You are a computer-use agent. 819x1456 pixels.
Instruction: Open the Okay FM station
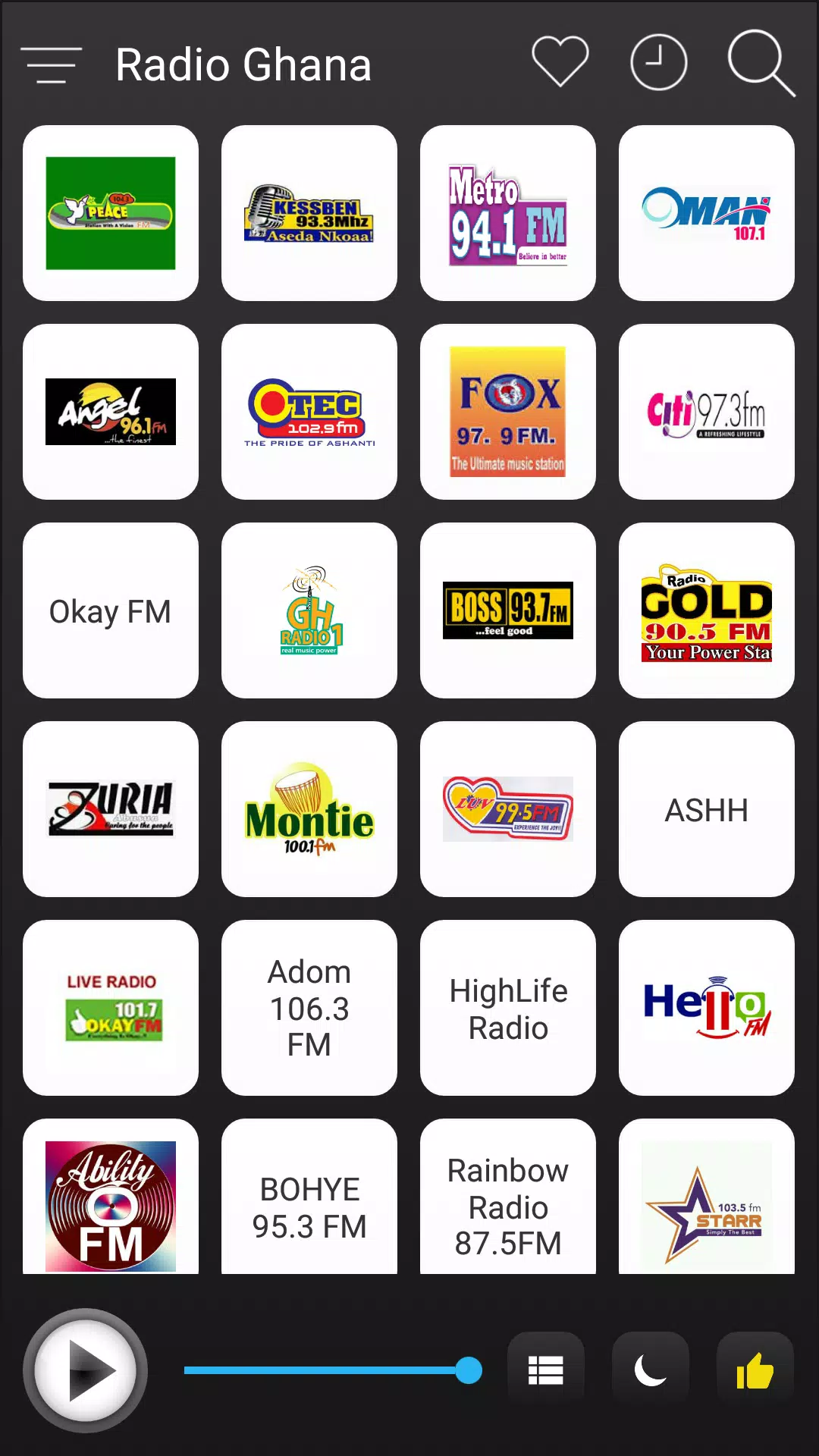click(110, 610)
